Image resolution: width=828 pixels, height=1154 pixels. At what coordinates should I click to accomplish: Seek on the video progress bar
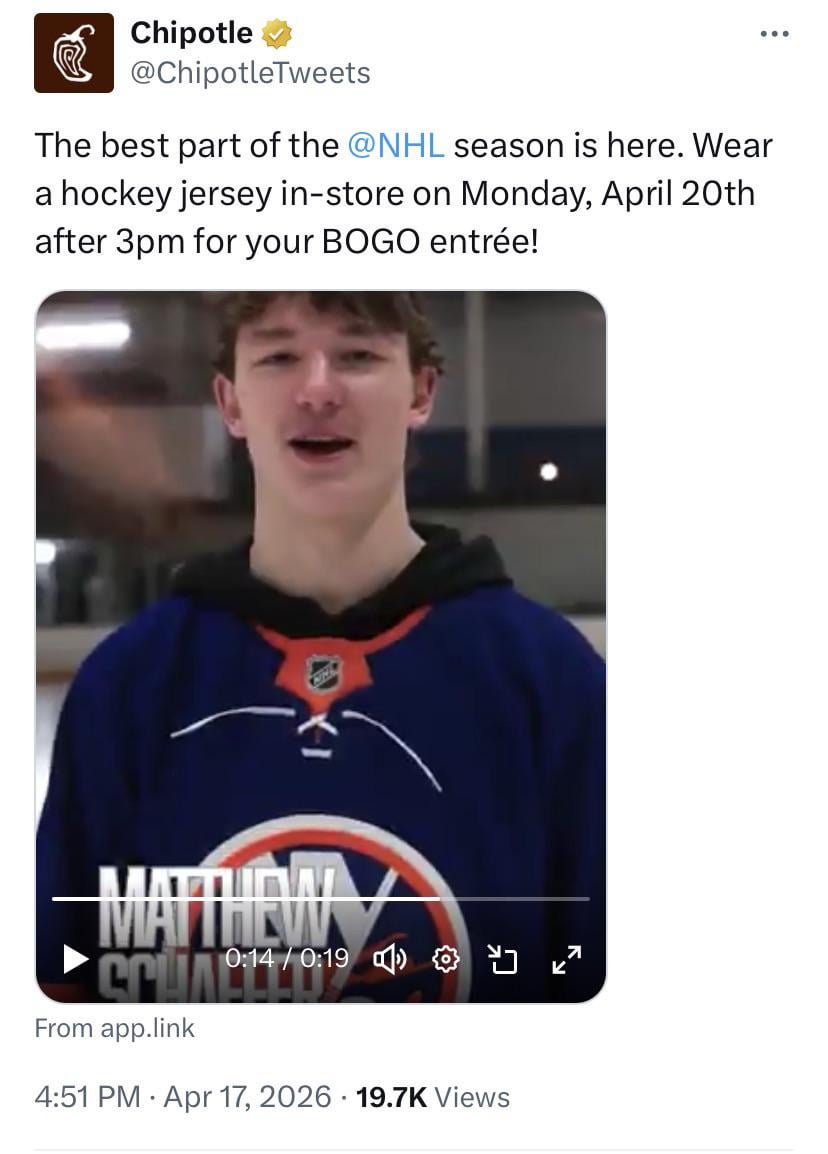(x=320, y=898)
